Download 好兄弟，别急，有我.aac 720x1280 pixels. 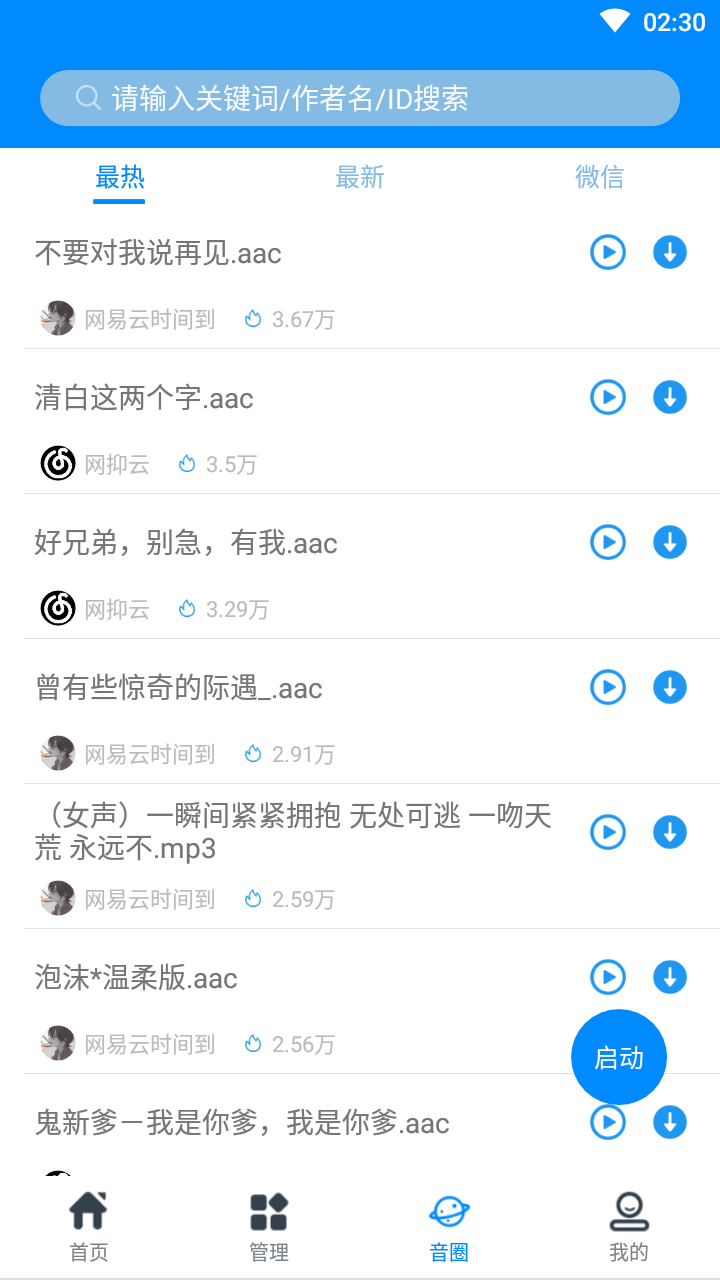669,542
